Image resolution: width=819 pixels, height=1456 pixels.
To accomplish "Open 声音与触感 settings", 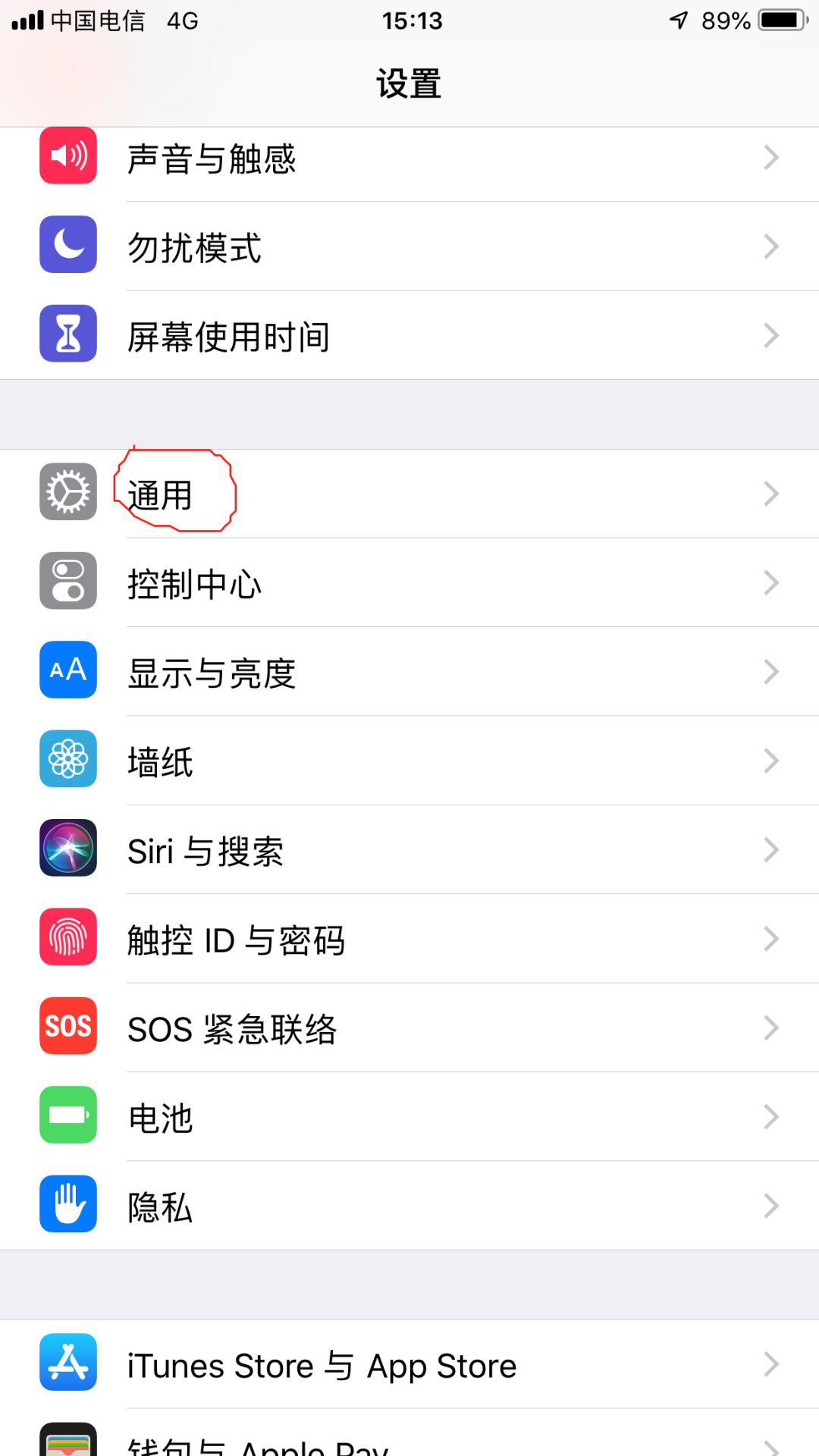I will [x=409, y=159].
